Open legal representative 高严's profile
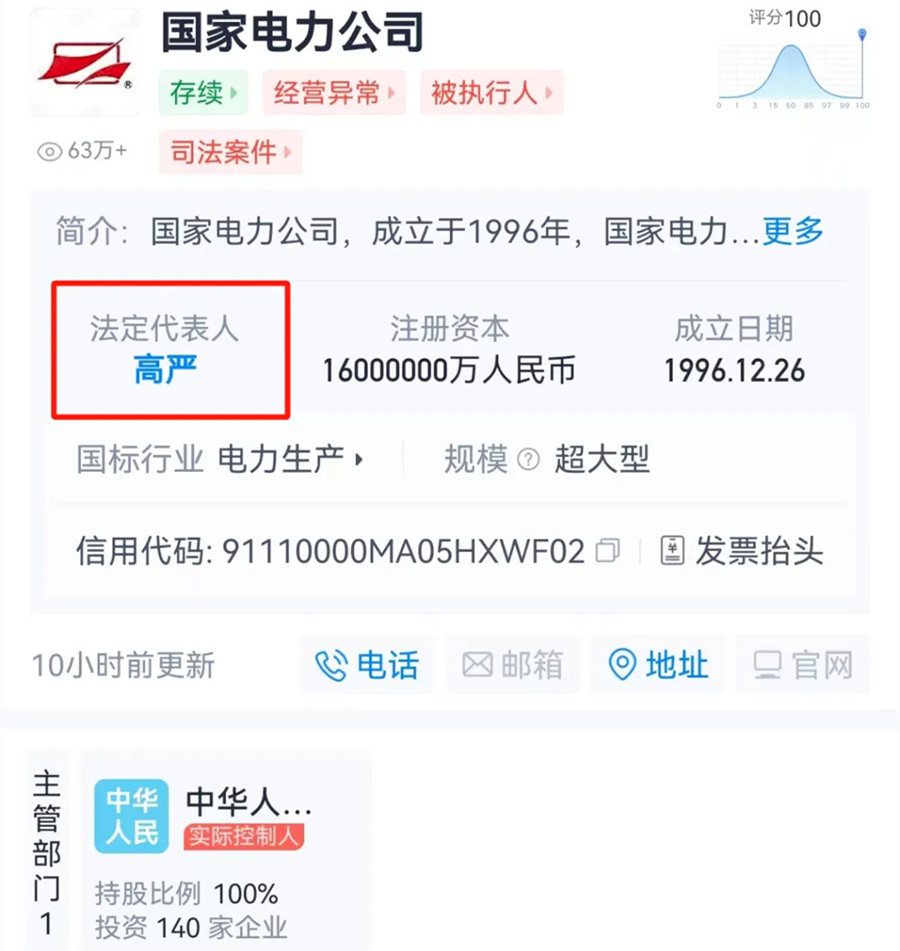This screenshot has height=951, width=900. (165, 371)
